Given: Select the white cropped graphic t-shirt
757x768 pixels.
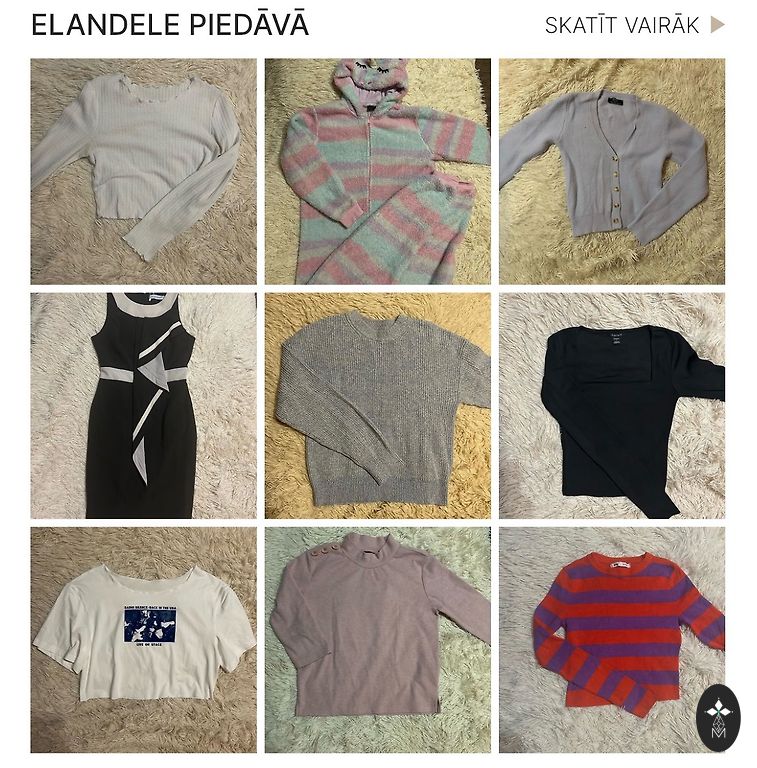Looking at the screenshot, I should [143, 639].
